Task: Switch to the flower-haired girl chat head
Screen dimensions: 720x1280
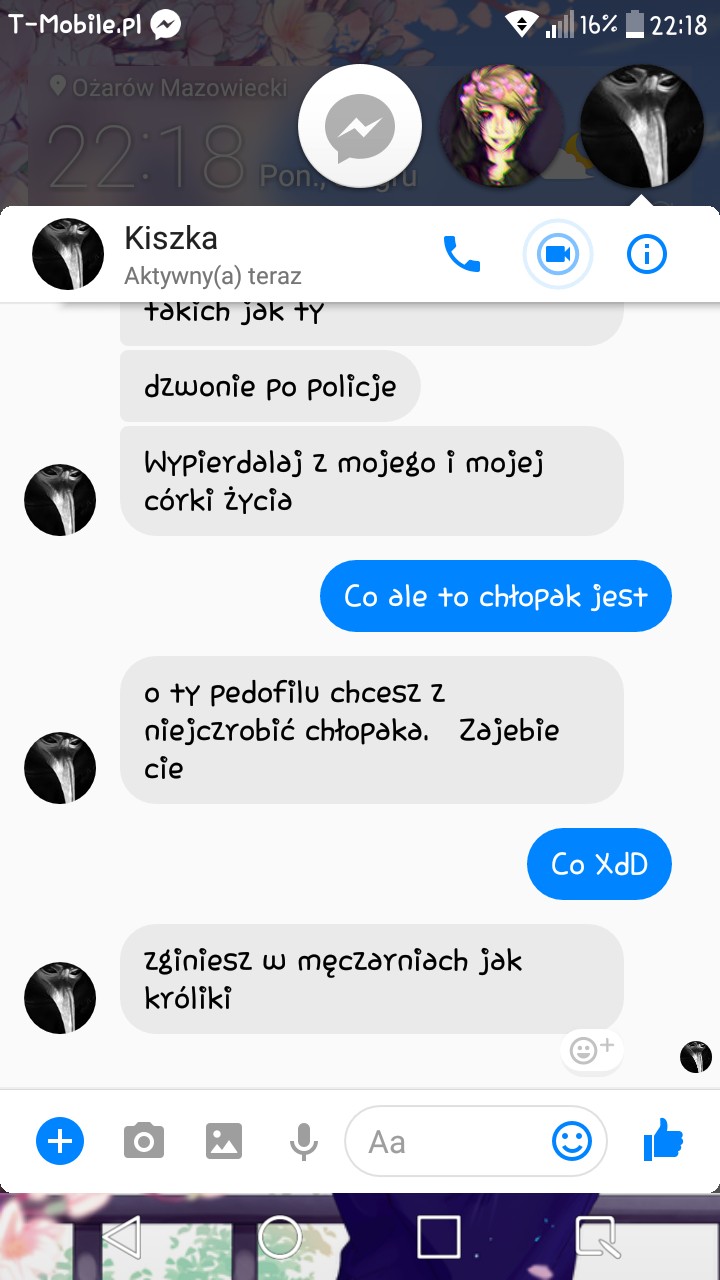Action: pyautogui.click(x=500, y=128)
